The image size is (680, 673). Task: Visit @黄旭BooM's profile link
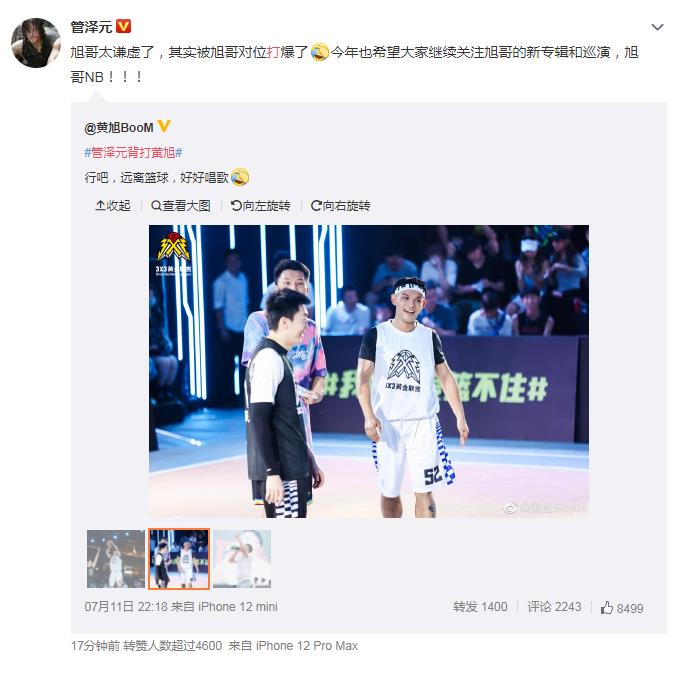pos(119,127)
